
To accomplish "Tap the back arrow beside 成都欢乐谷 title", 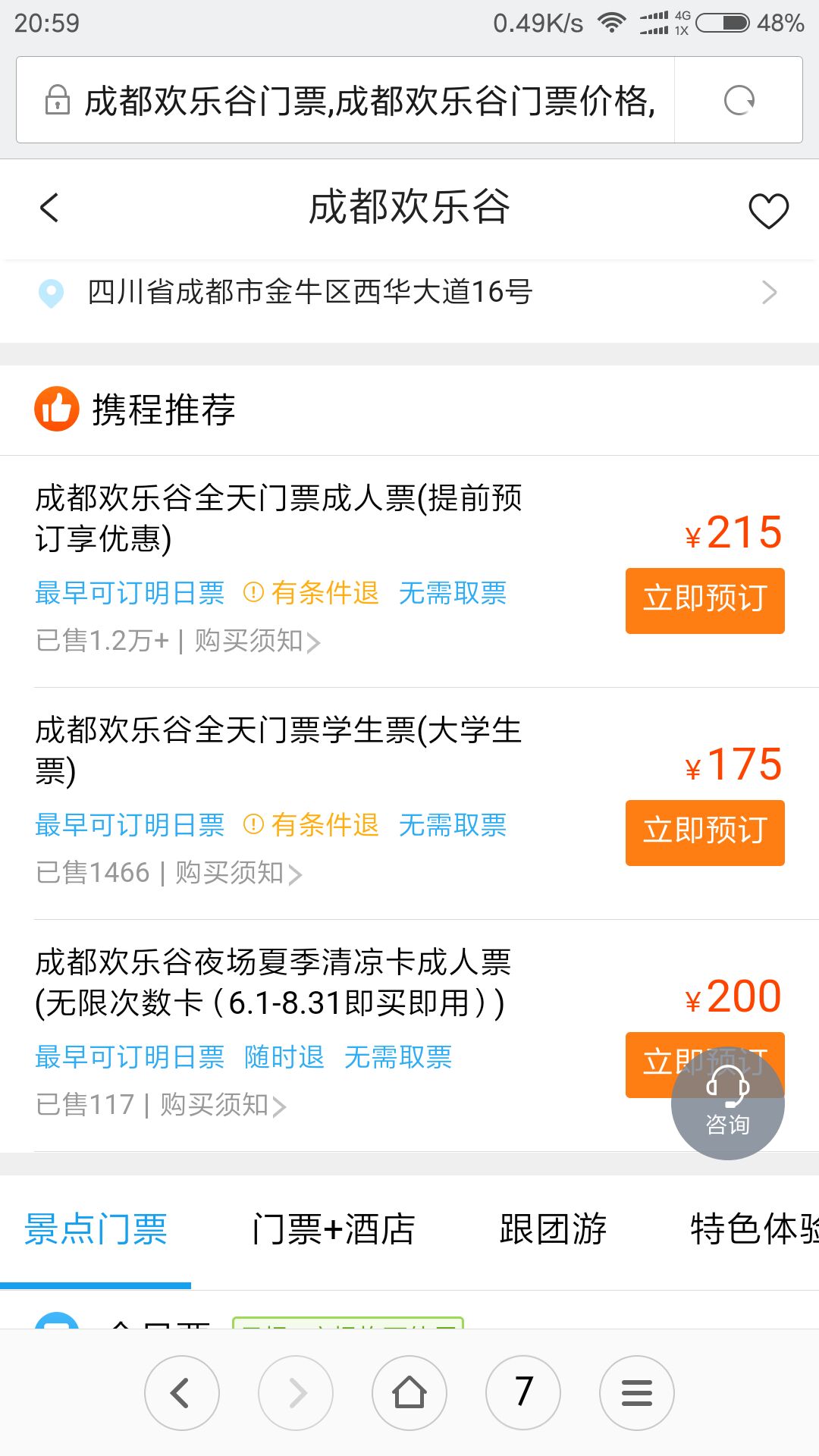I will point(49,208).
